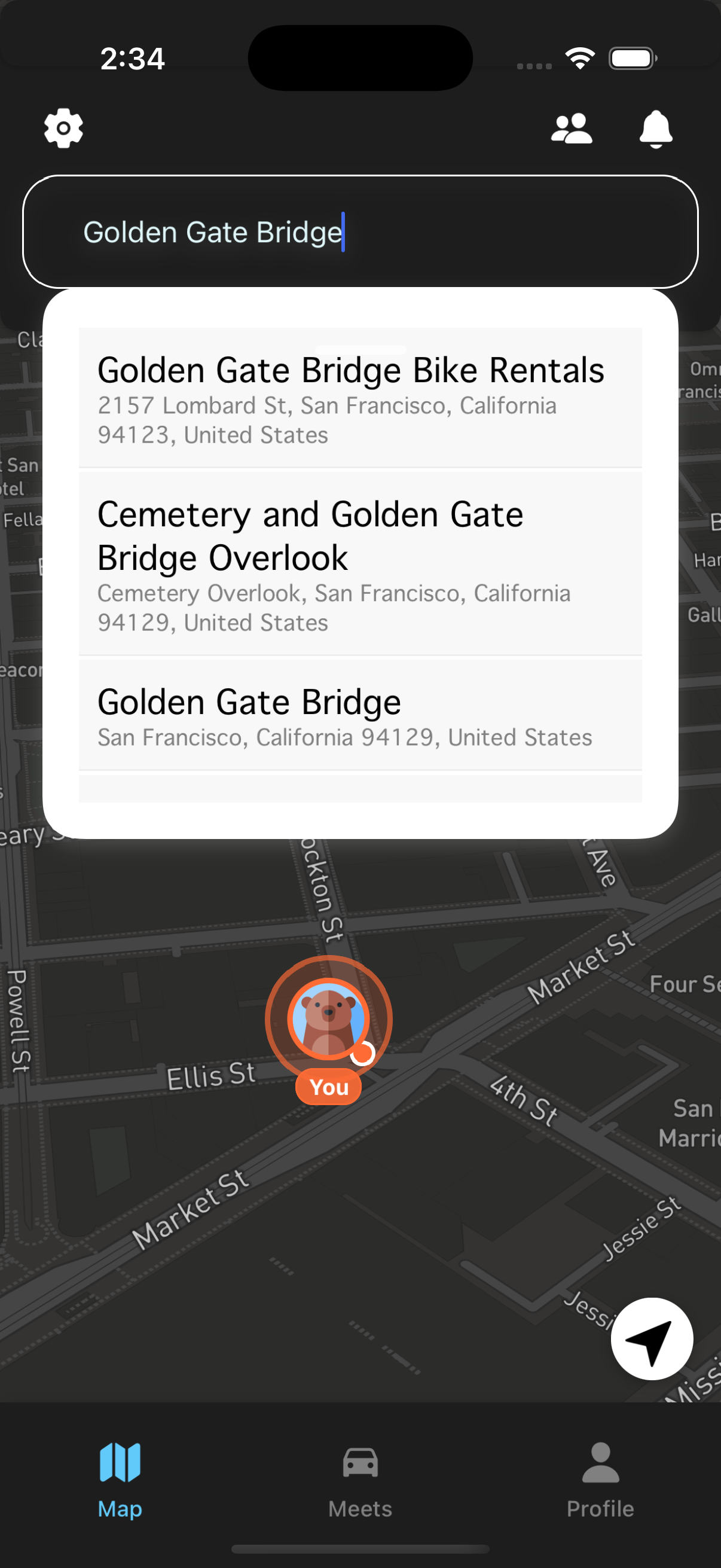Open the friends list icon
The width and height of the screenshot is (721, 1568).
click(572, 129)
